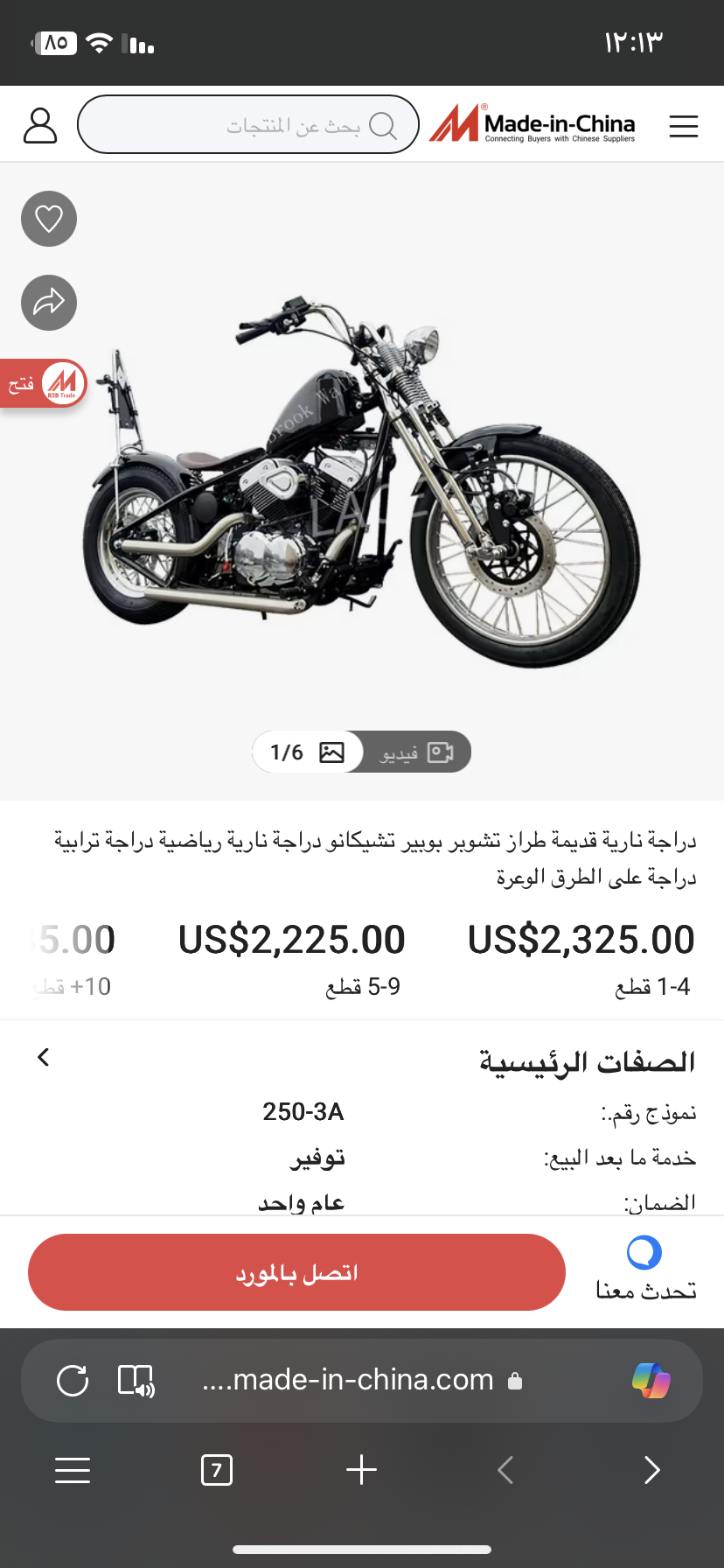Select the 1/6 photos tab

[x=308, y=752]
